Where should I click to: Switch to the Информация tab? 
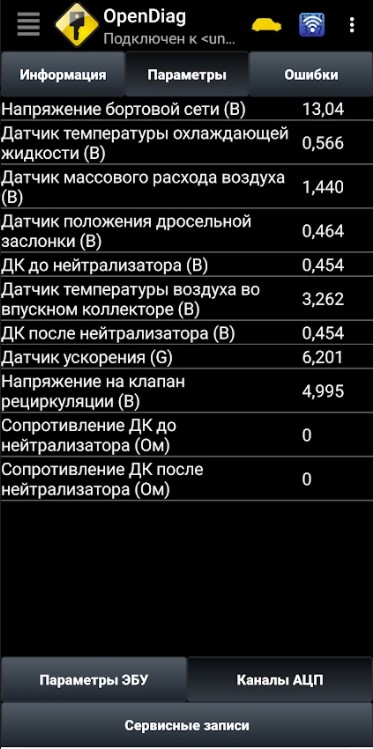(63, 75)
